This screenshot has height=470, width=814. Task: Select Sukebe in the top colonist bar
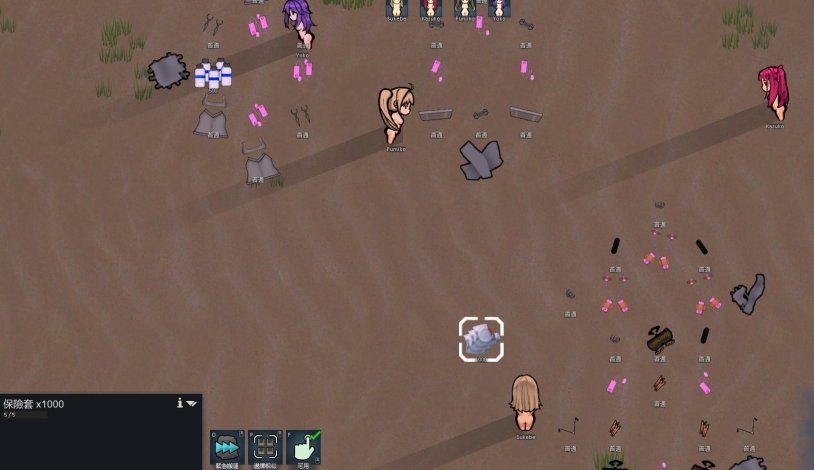(x=397, y=9)
